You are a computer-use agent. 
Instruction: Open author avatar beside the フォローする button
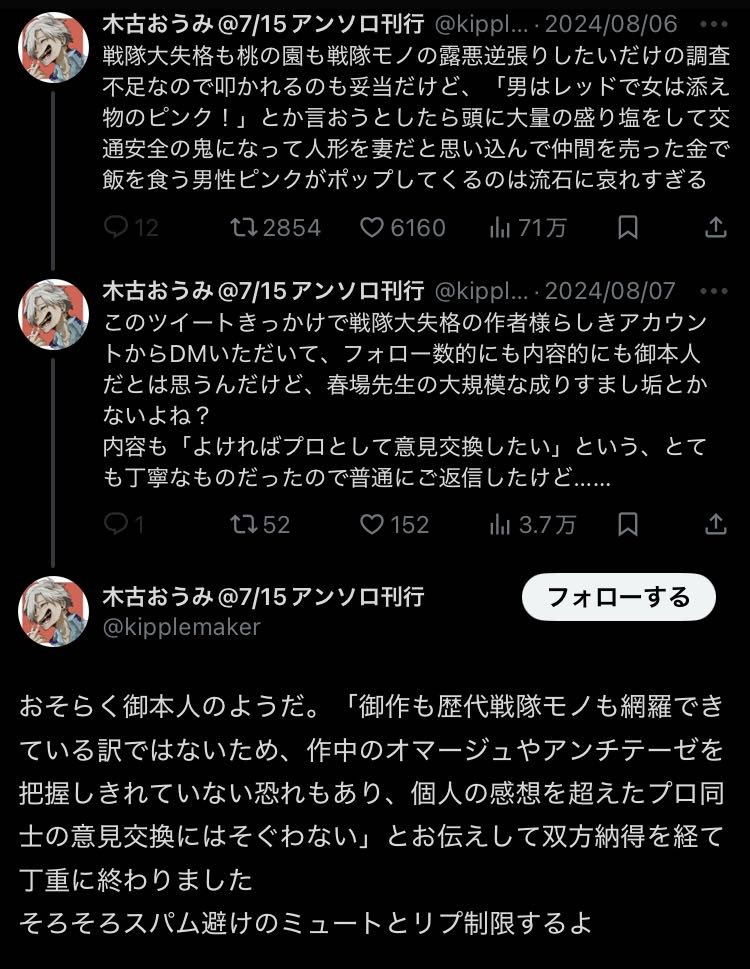pyautogui.click(x=54, y=611)
